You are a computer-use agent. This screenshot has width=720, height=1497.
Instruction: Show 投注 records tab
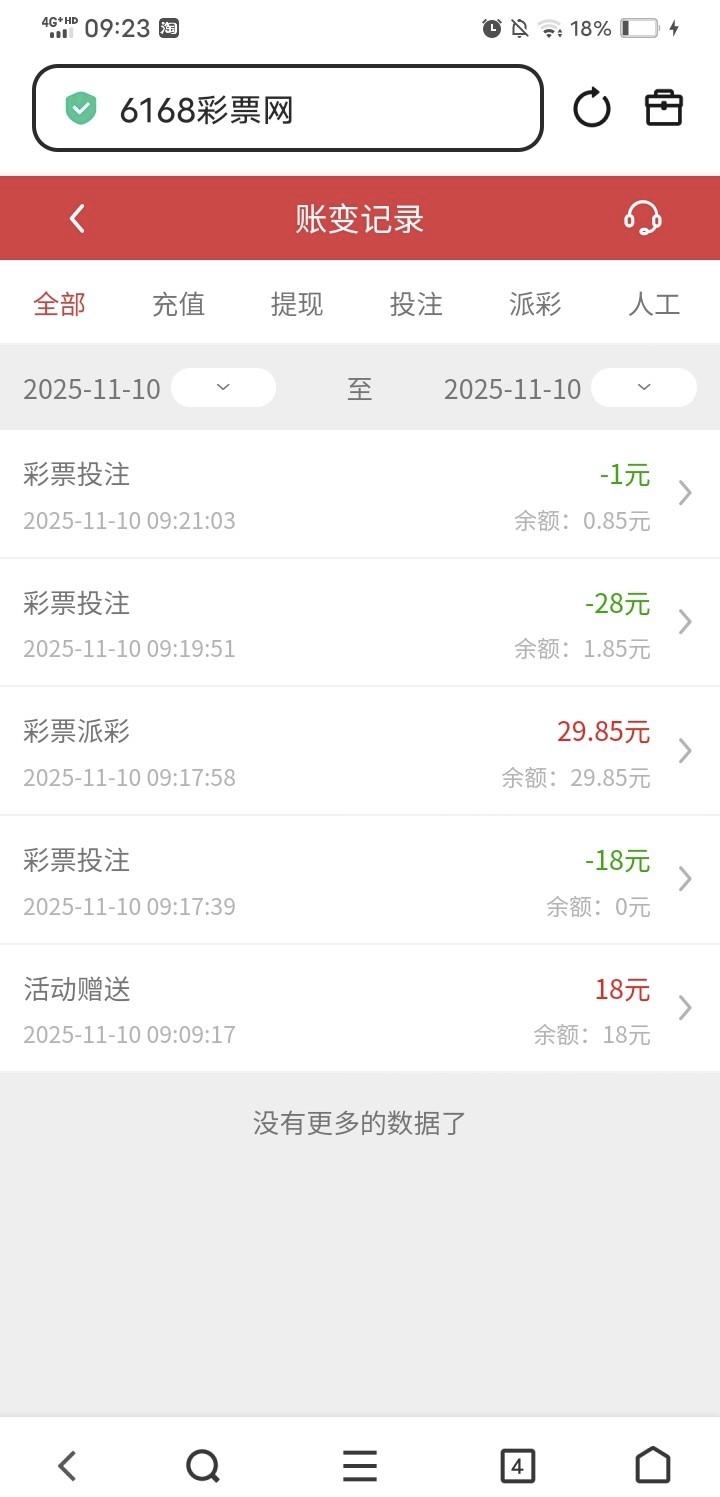(416, 304)
